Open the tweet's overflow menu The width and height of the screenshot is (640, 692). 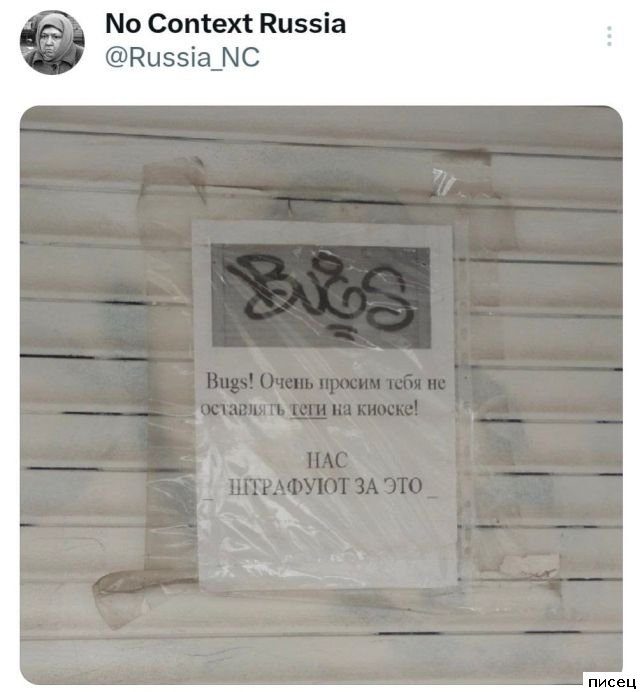(x=609, y=37)
